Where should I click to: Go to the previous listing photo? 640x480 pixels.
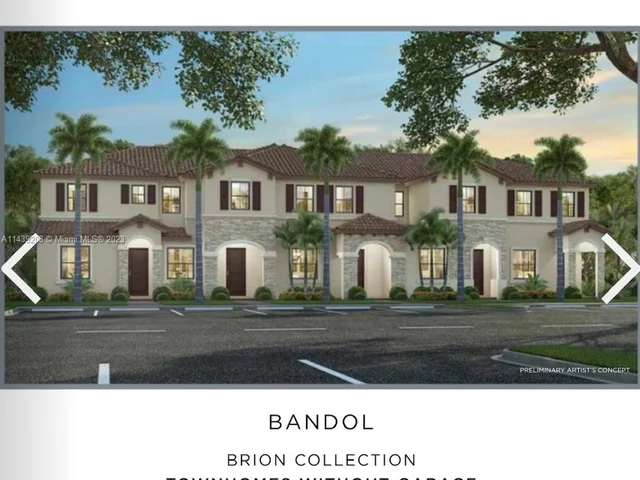(18, 268)
